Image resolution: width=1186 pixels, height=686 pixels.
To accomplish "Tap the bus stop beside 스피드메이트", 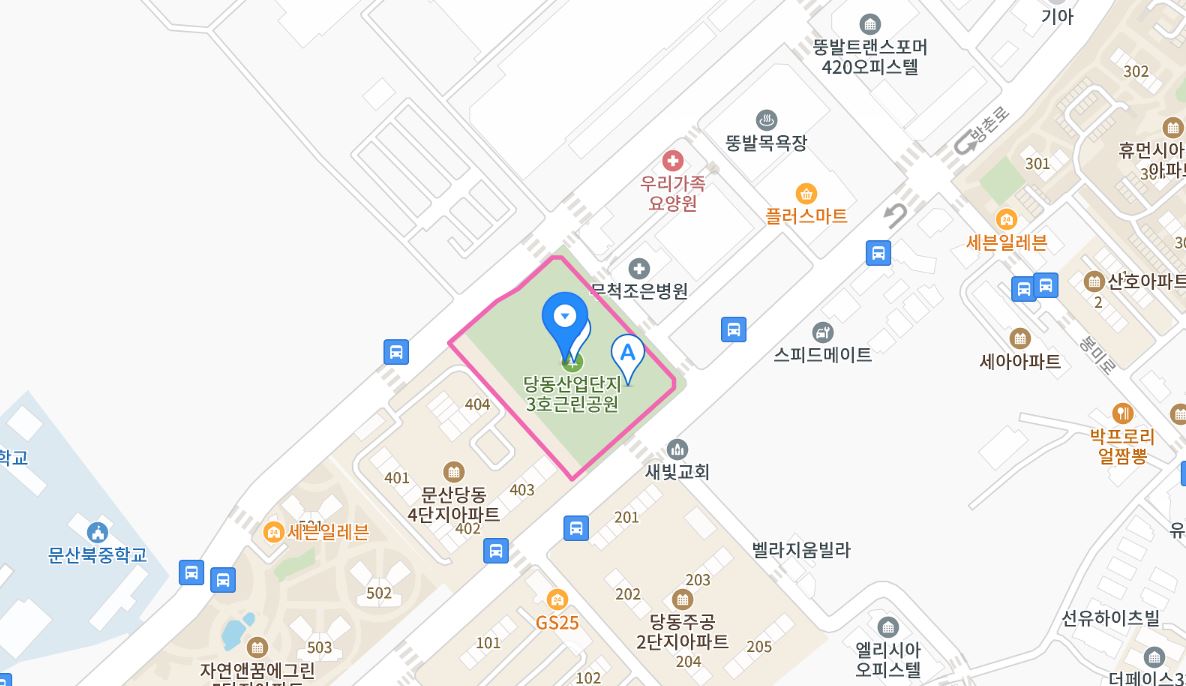I will (734, 329).
